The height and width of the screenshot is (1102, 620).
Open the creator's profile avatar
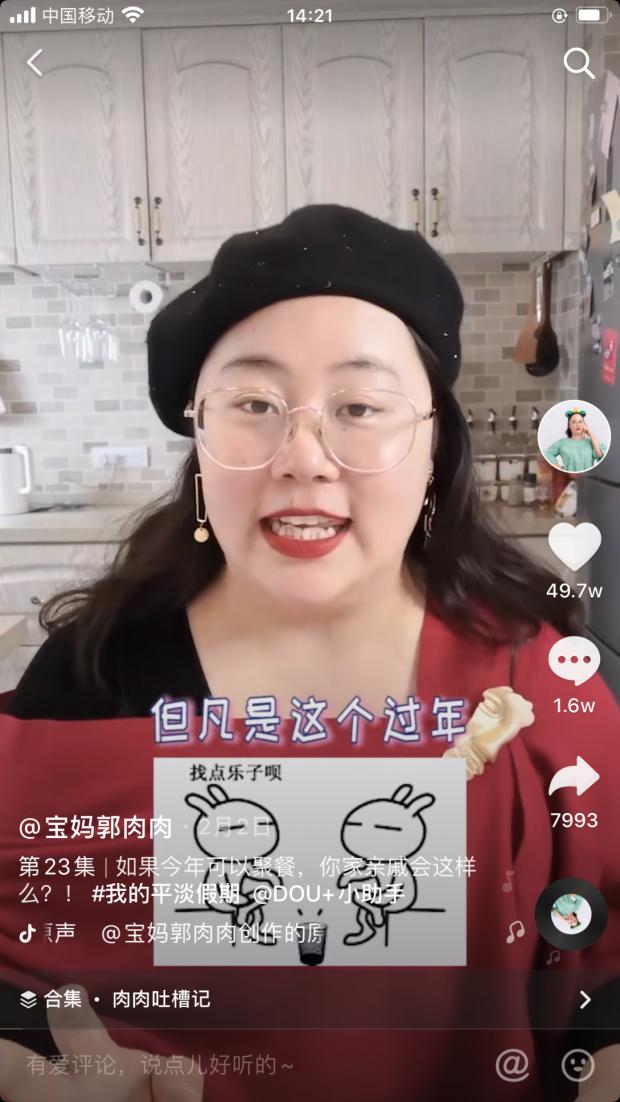coord(574,436)
